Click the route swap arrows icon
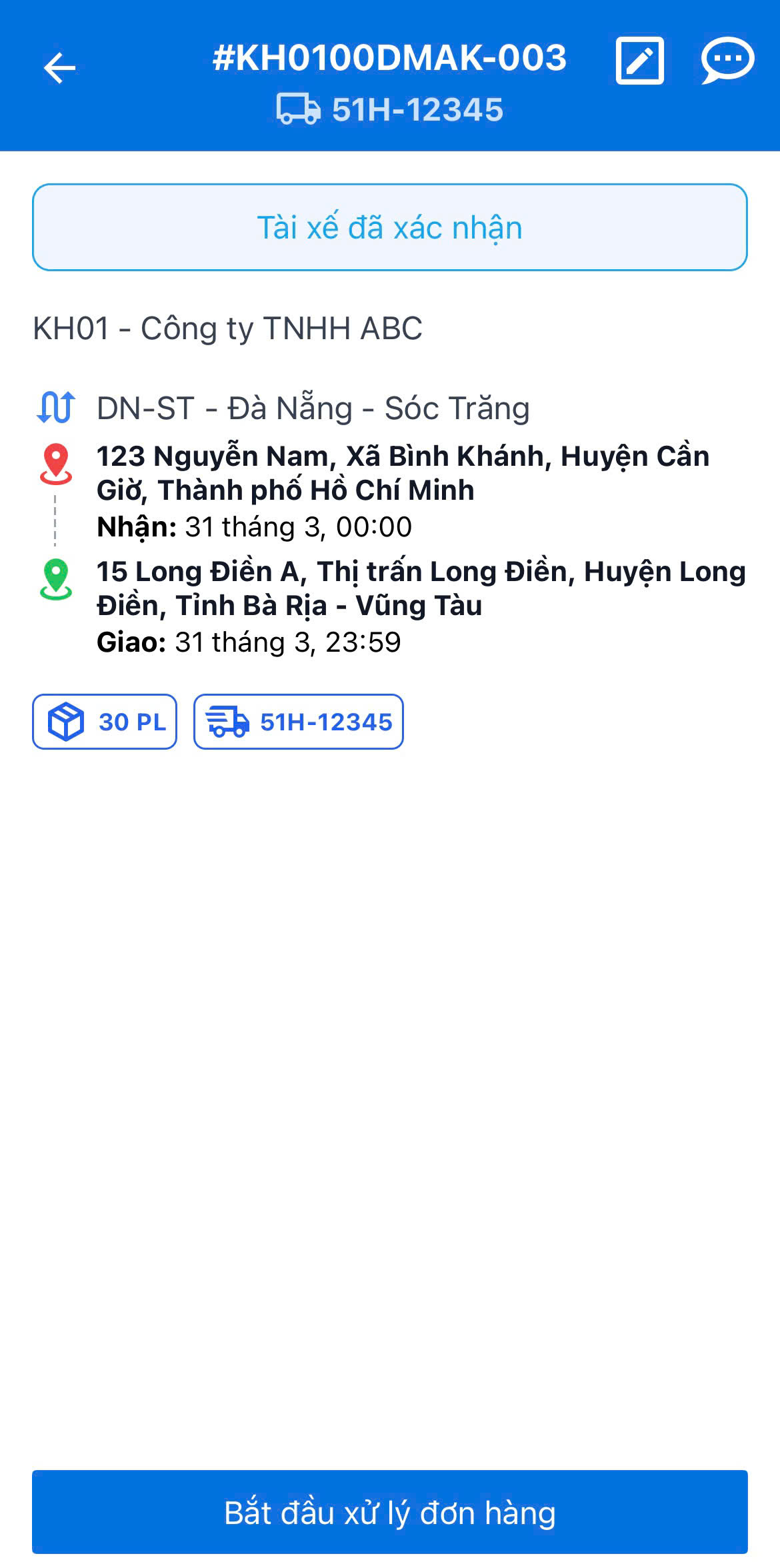The width and height of the screenshot is (780, 1568). [59, 405]
